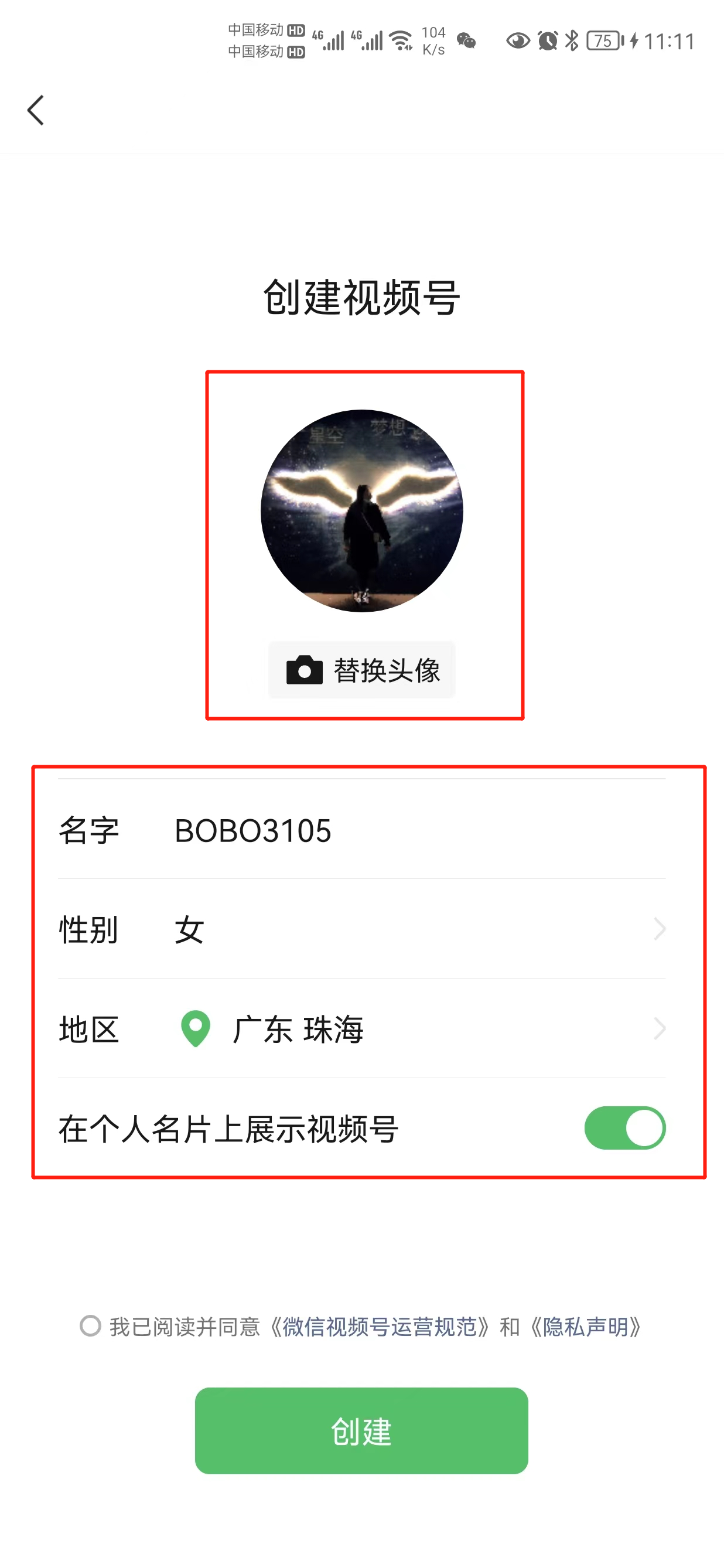Open the 性别 selection row

pos(361,929)
